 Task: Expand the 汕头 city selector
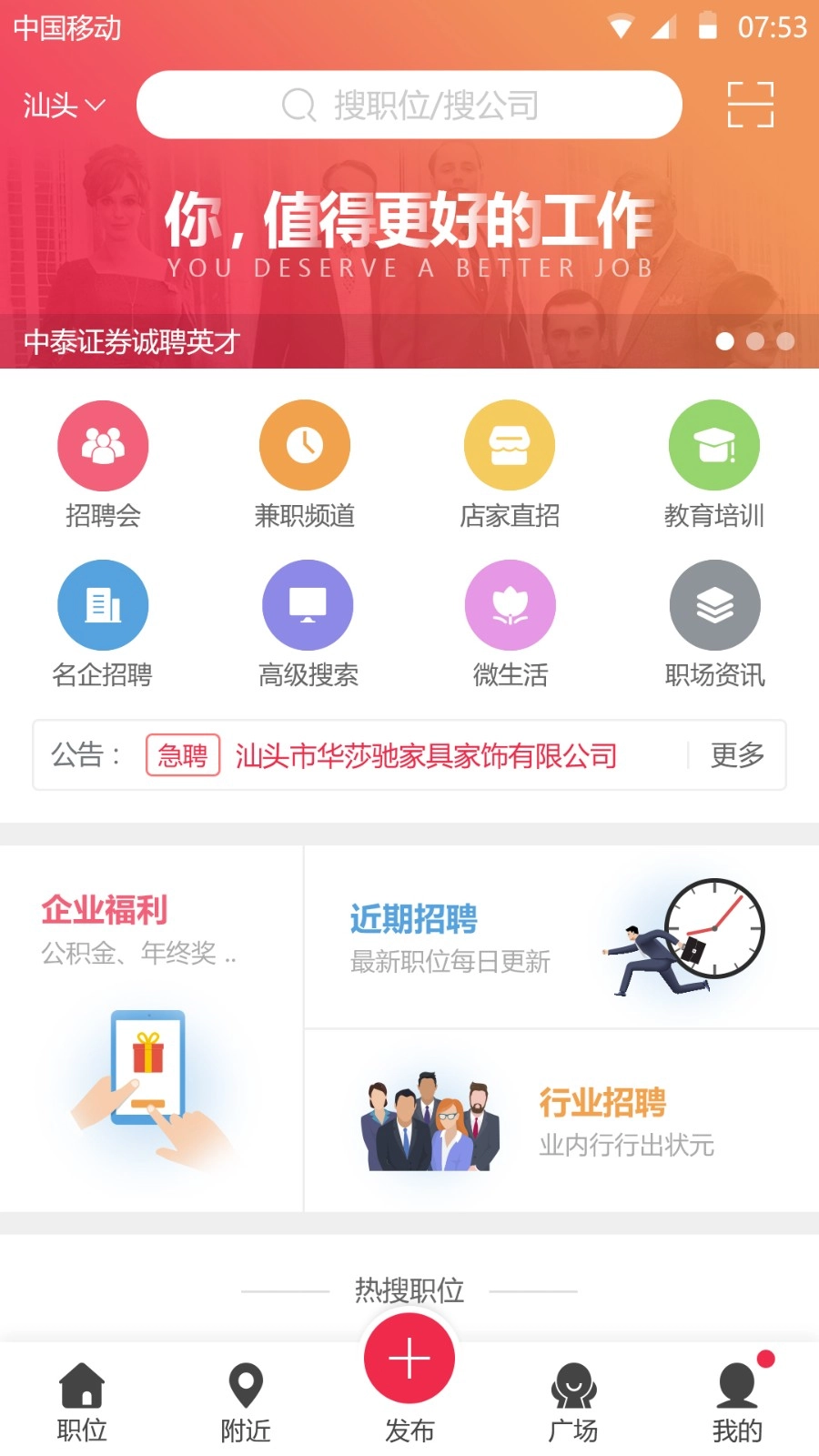click(62, 106)
